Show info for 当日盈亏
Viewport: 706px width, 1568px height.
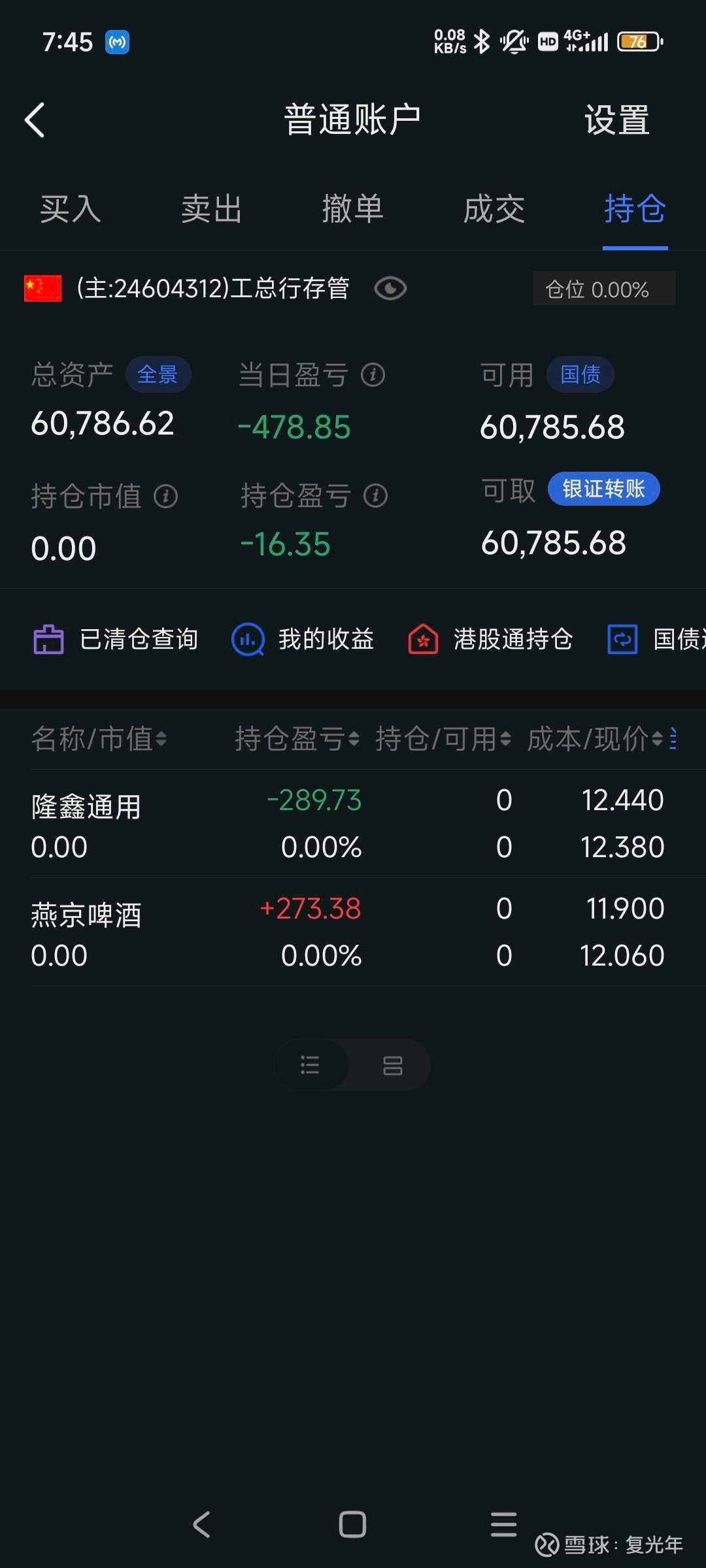click(373, 375)
